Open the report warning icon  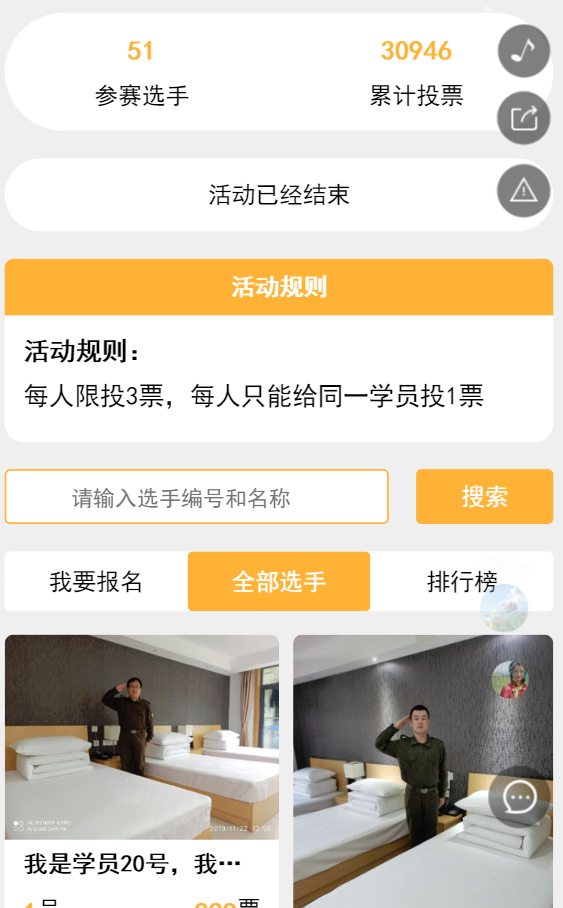pyautogui.click(x=524, y=191)
